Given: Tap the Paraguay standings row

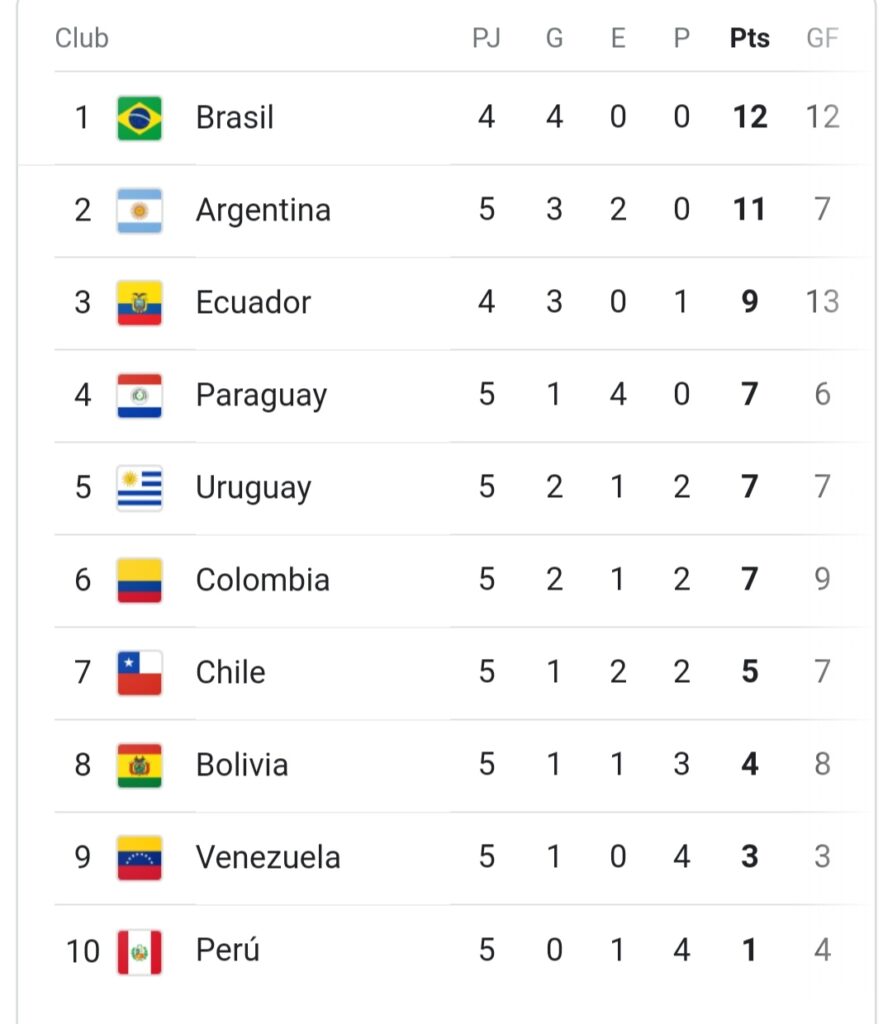Looking at the screenshot, I should coord(261,395).
